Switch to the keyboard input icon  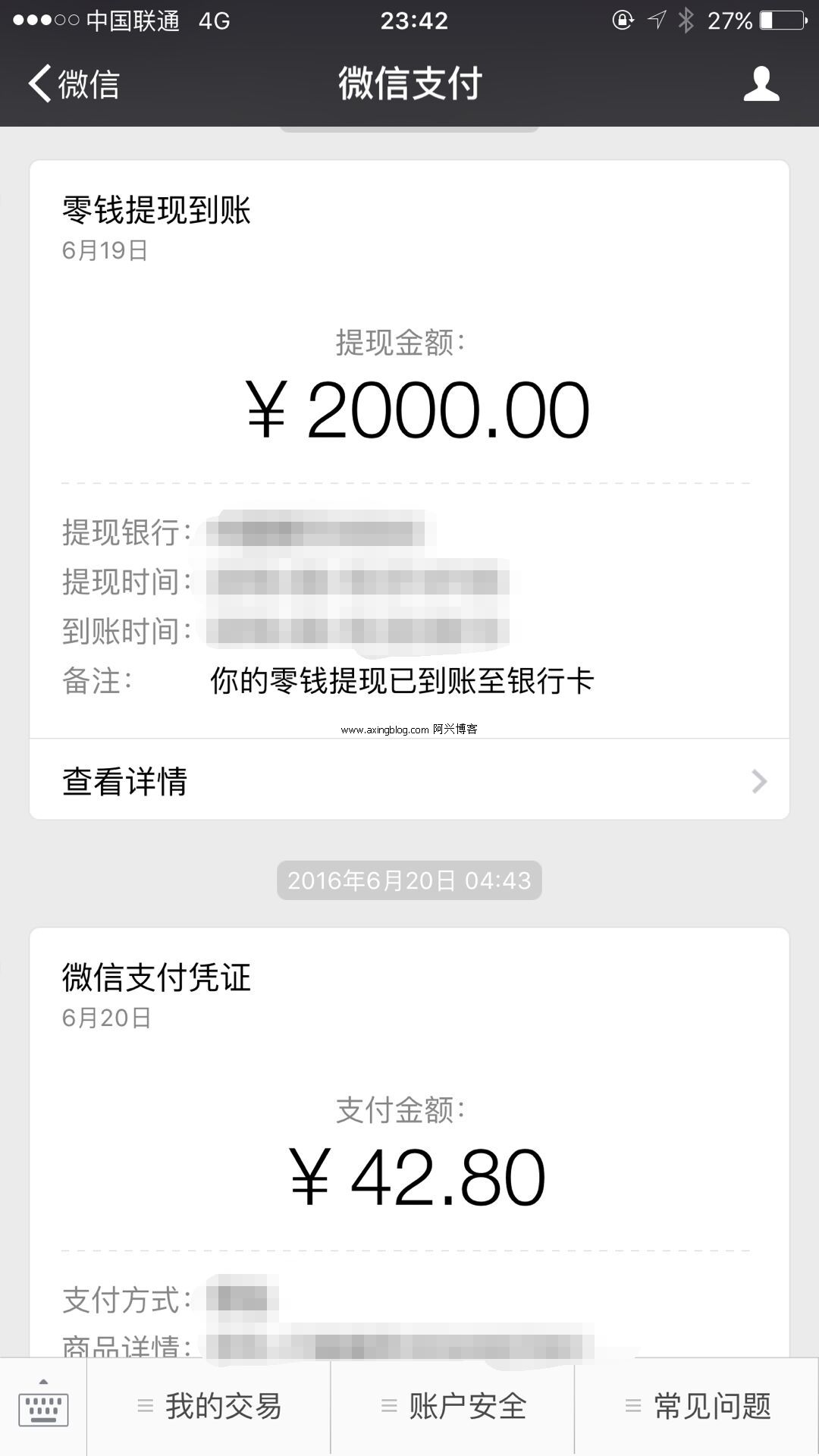(43, 1407)
